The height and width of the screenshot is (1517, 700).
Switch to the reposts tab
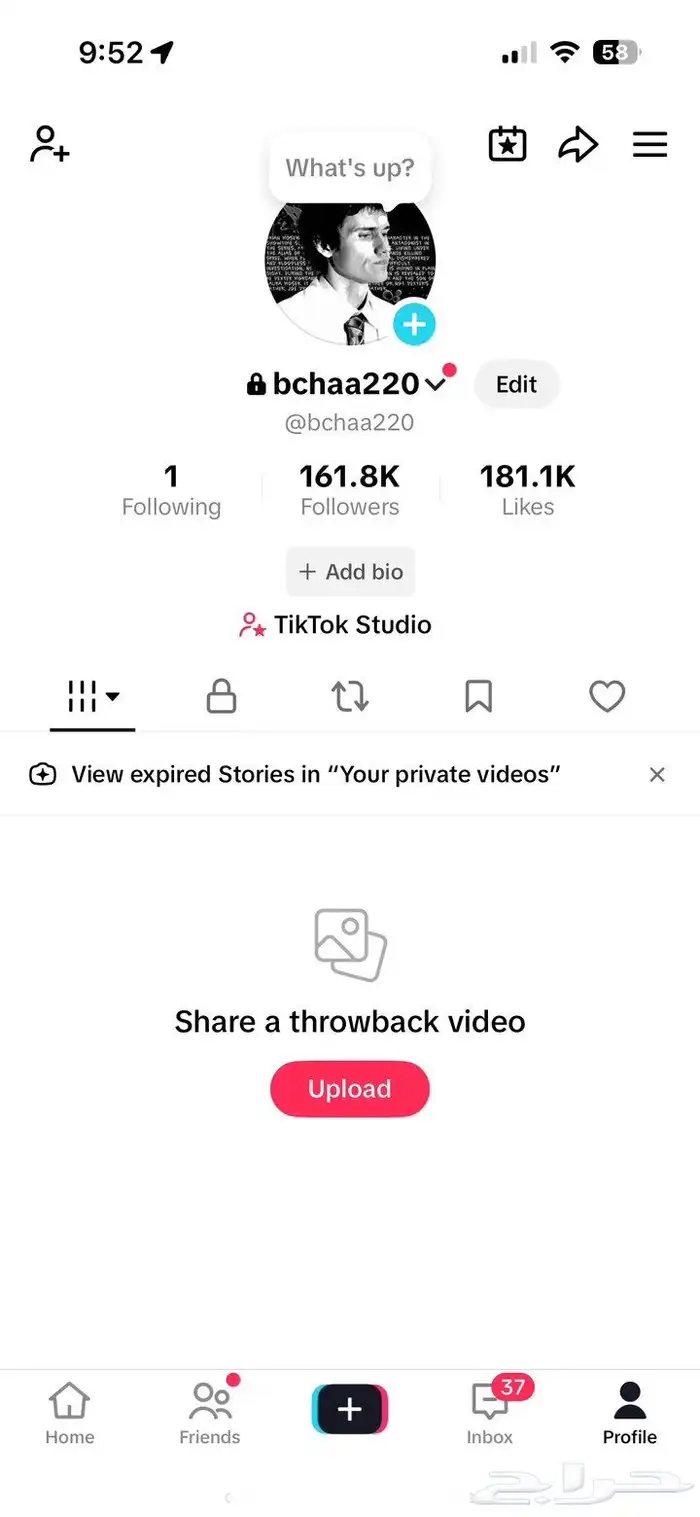350,696
